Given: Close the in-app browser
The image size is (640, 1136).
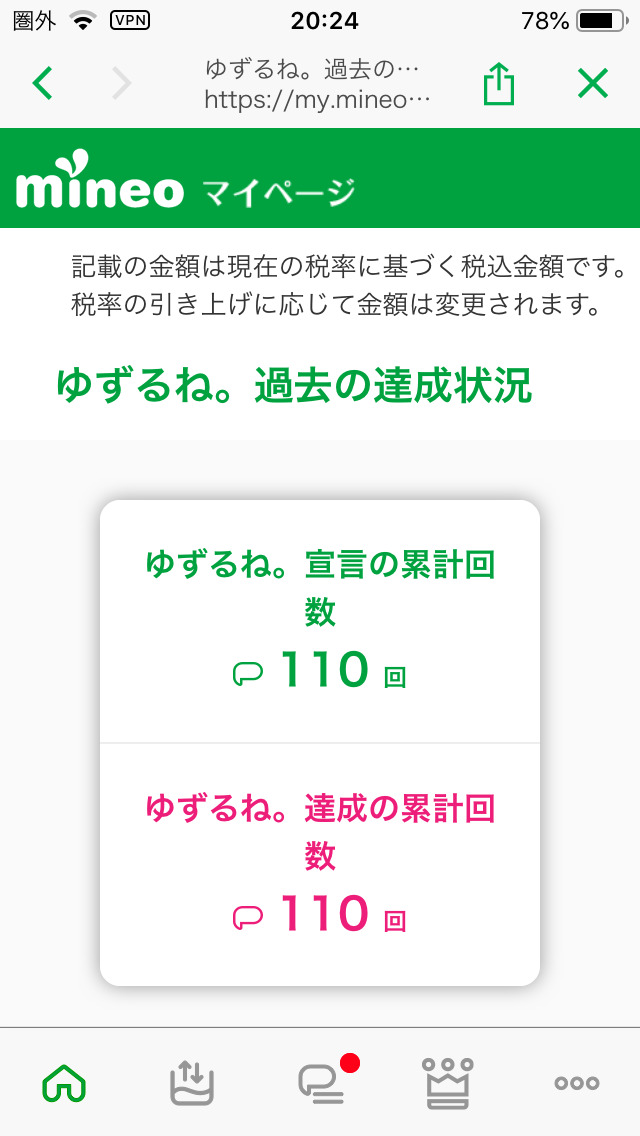Looking at the screenshot, I should click(x=593, y=84).
